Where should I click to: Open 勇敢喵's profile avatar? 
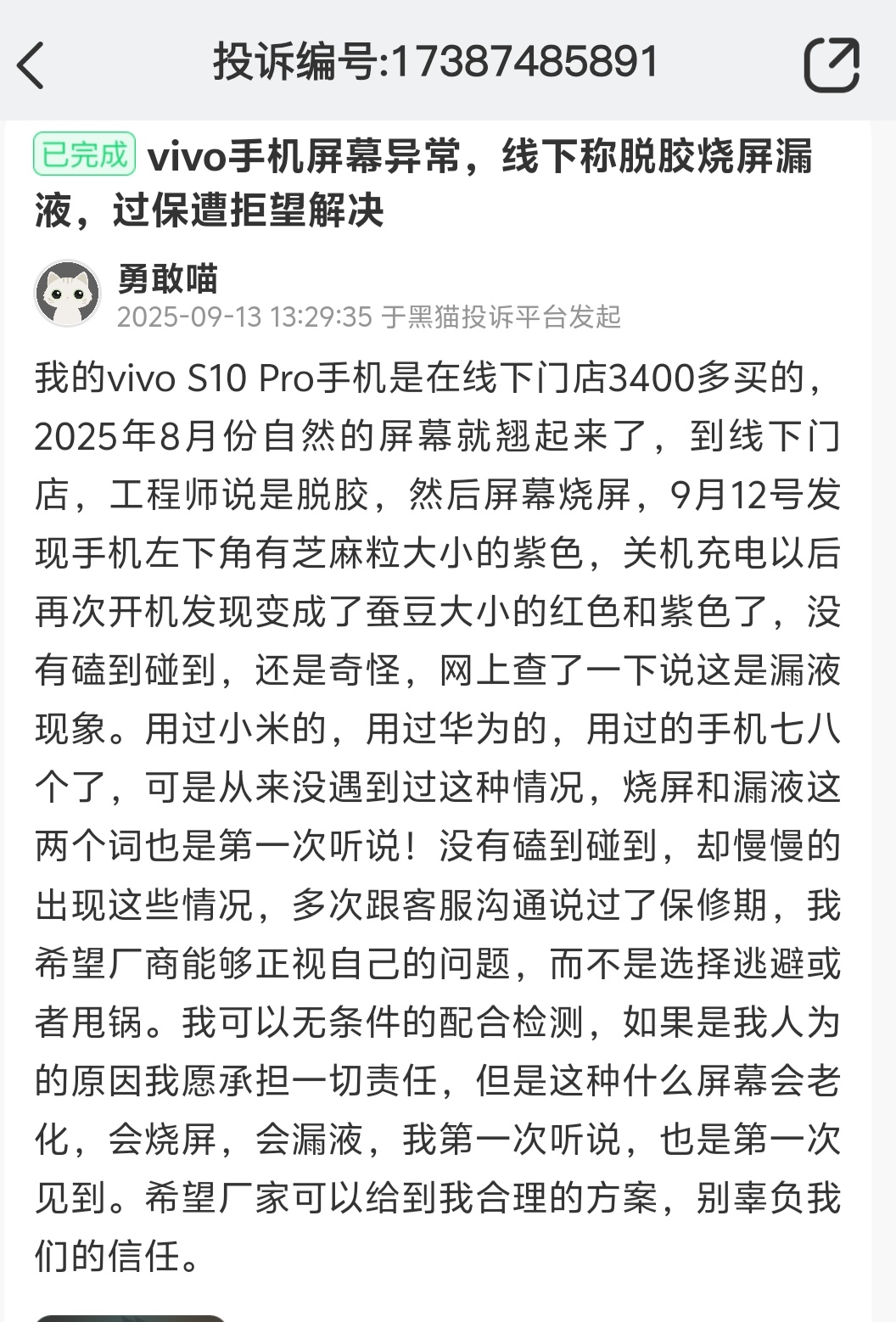pyautogui.click(x=68, y=294)
